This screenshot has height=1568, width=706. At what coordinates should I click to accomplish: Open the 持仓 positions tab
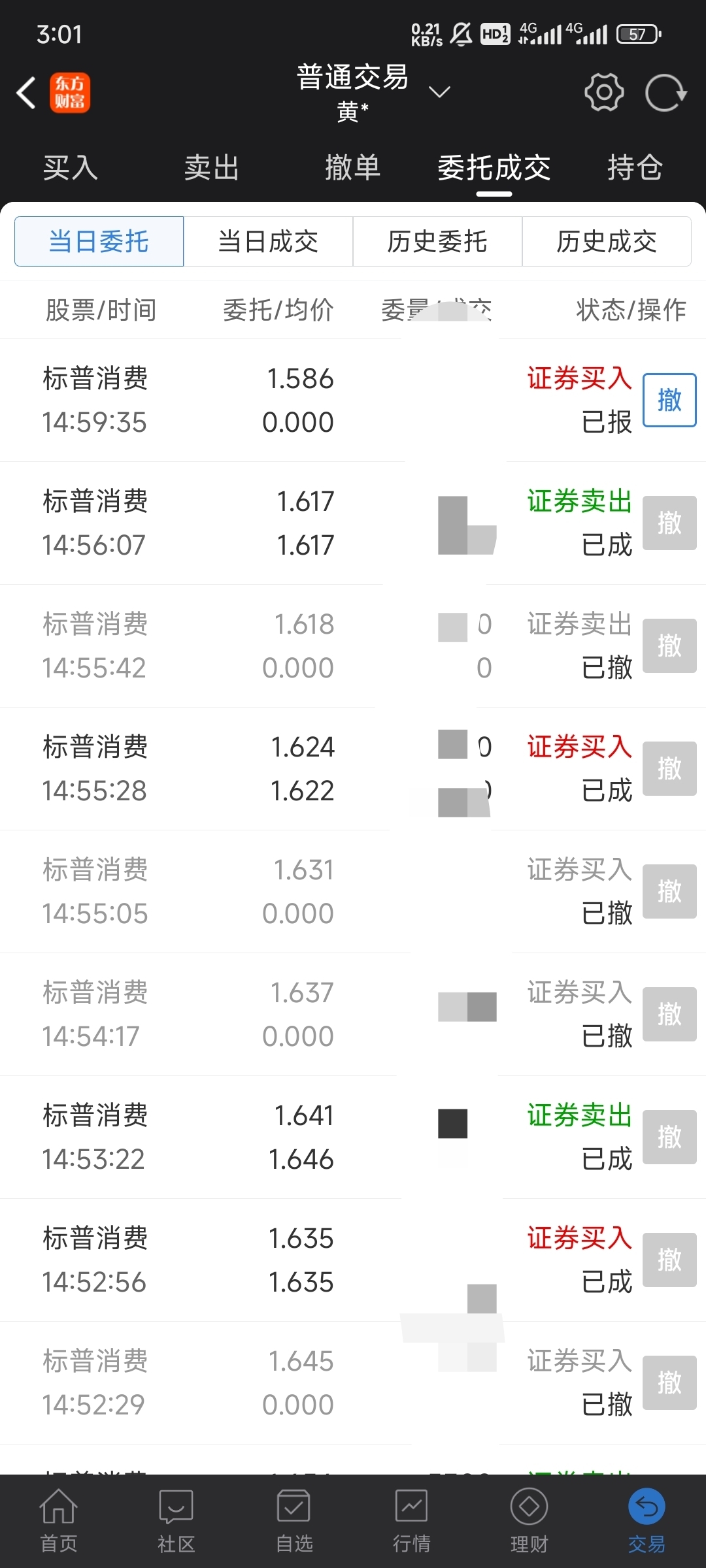[636, 168]
